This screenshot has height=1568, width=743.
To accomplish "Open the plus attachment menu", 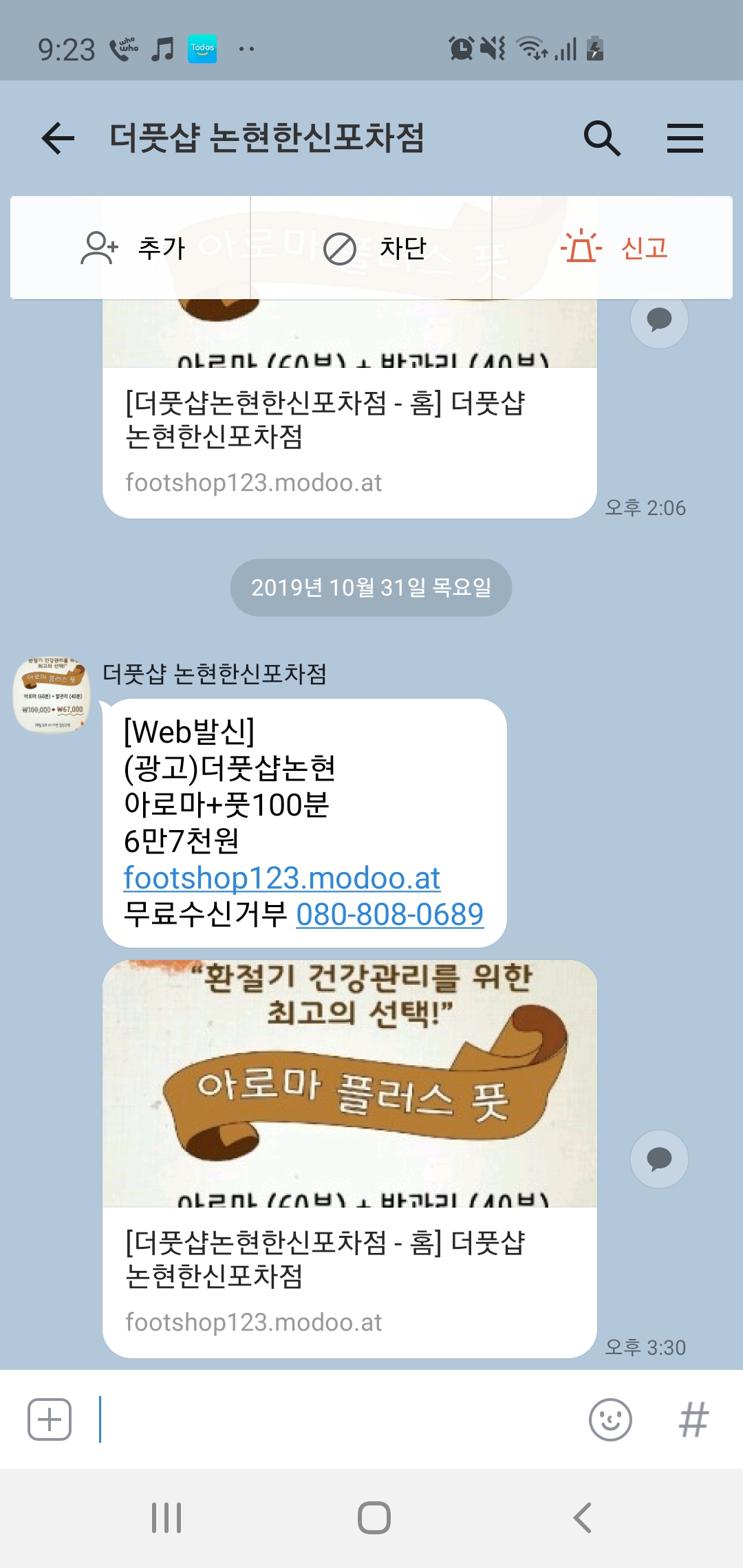I will pyautogui.click(x=50, y=1419).
